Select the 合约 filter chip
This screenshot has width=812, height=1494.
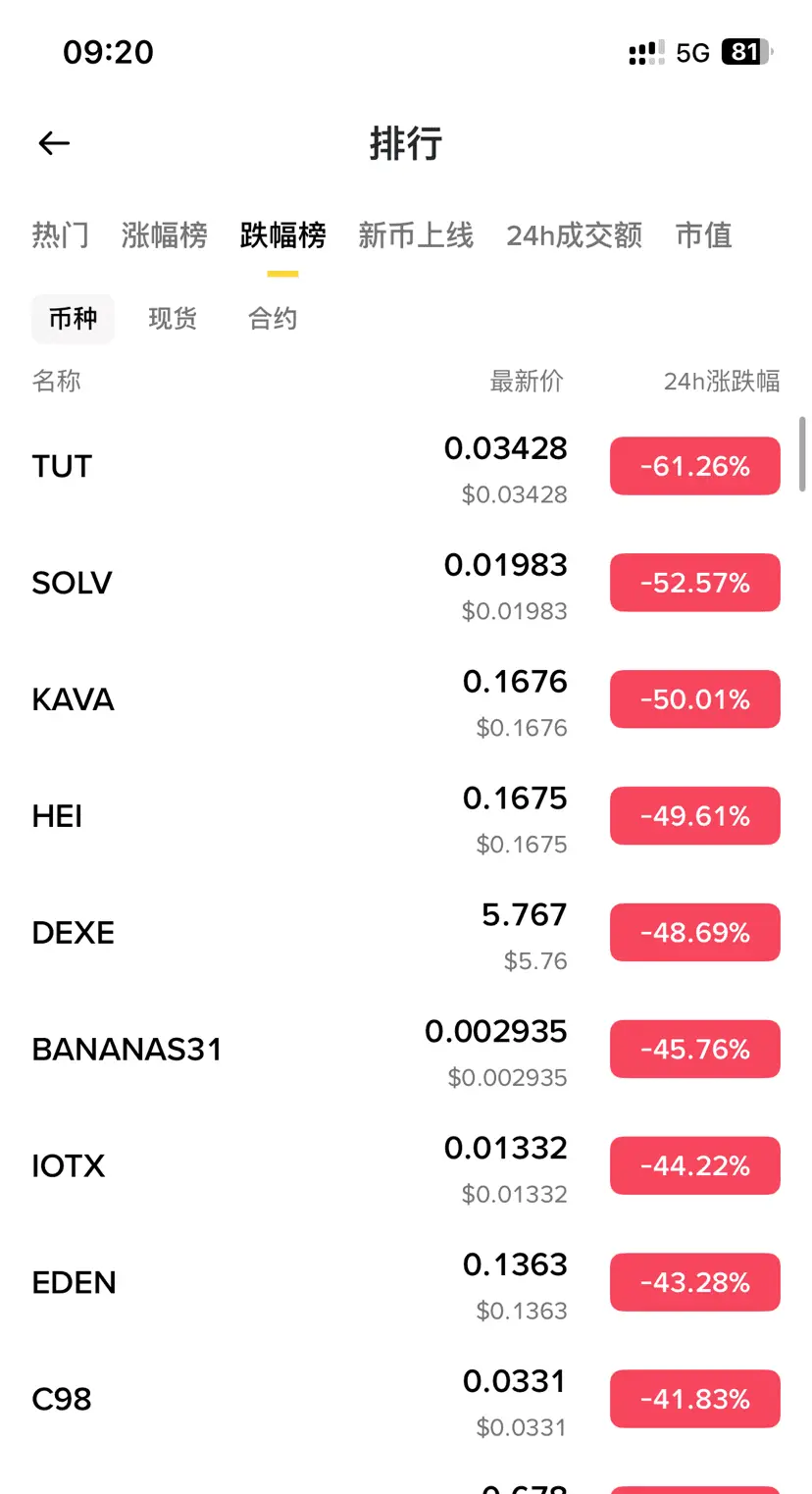coord(273,319)
